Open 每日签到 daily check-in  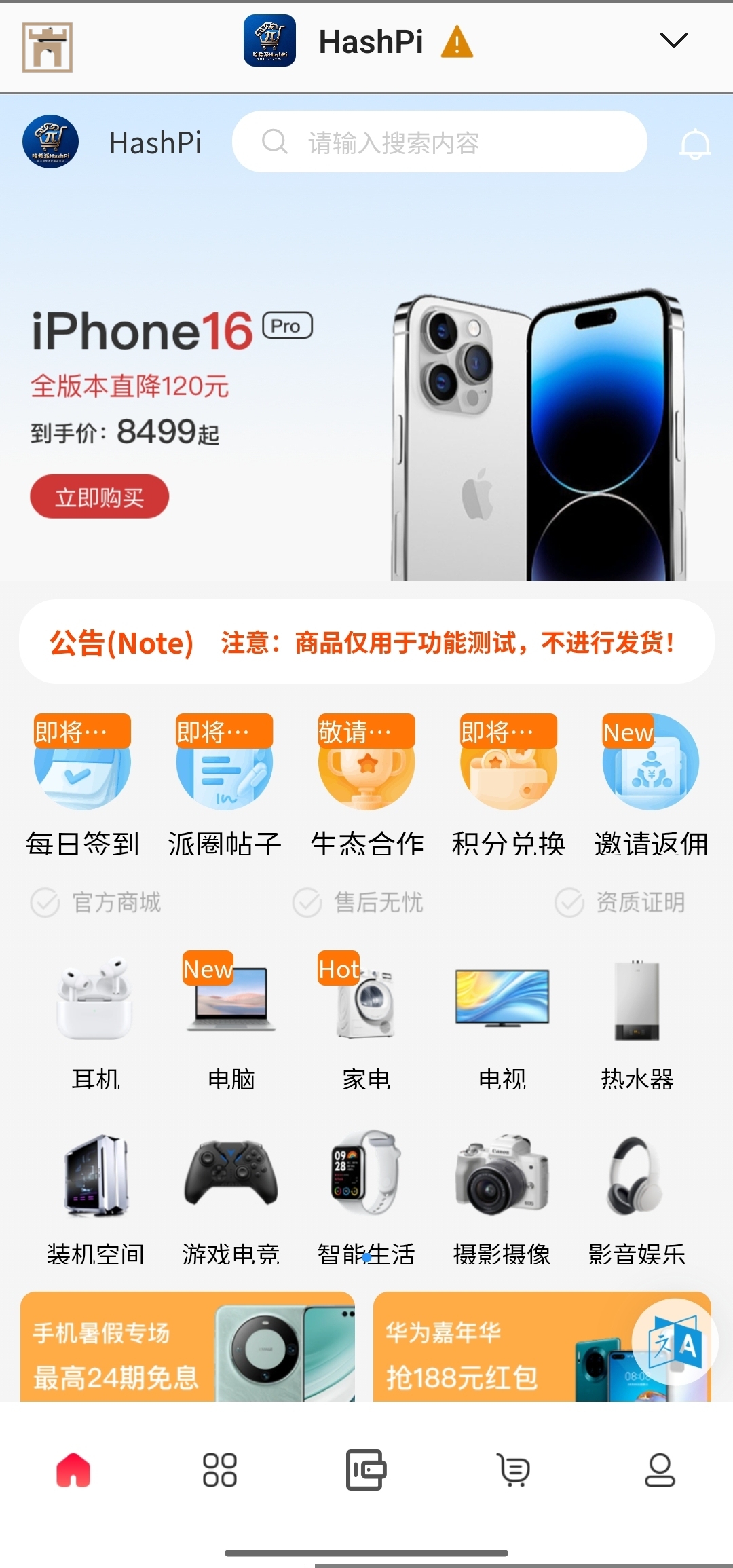coord(82,784)
